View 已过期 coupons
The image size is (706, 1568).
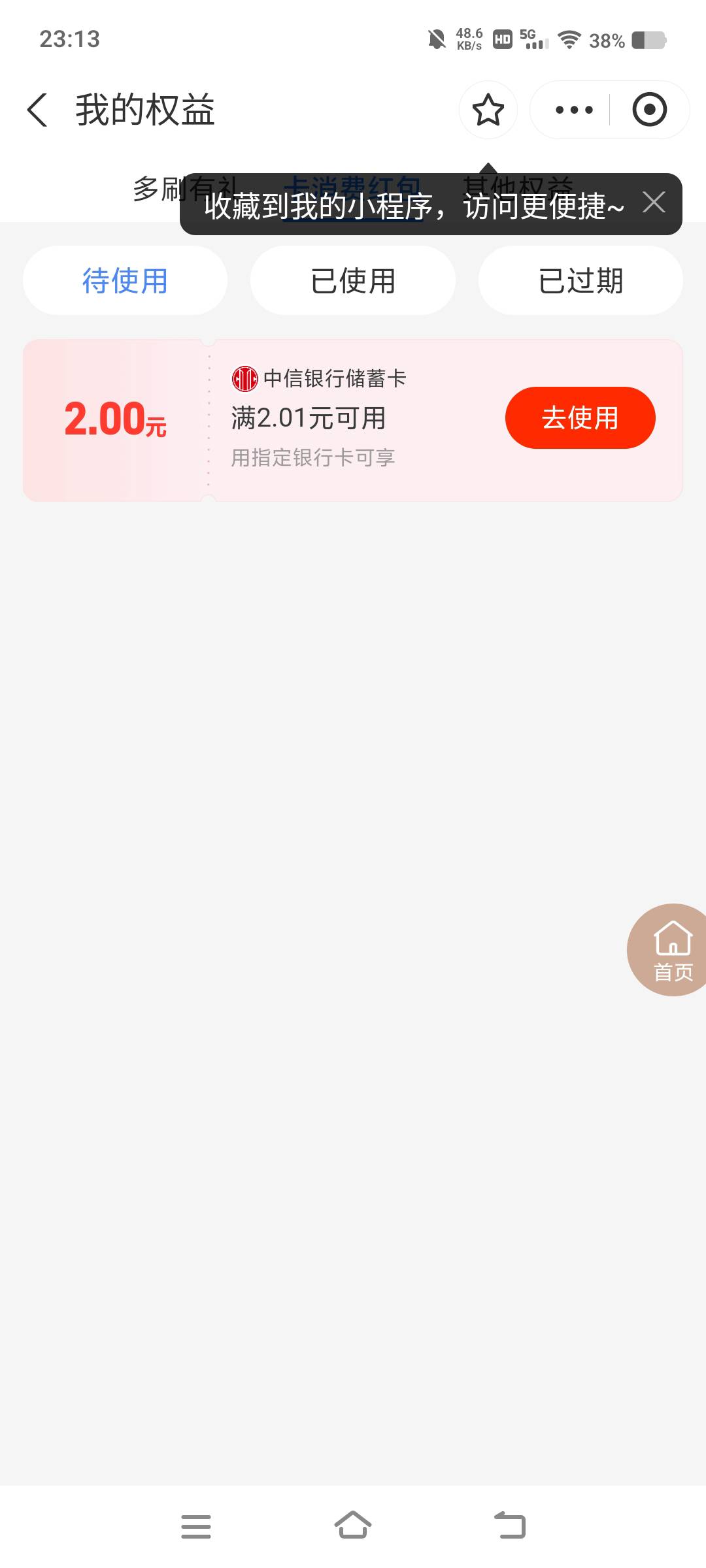pyautogui.click(x=580, y=281)
